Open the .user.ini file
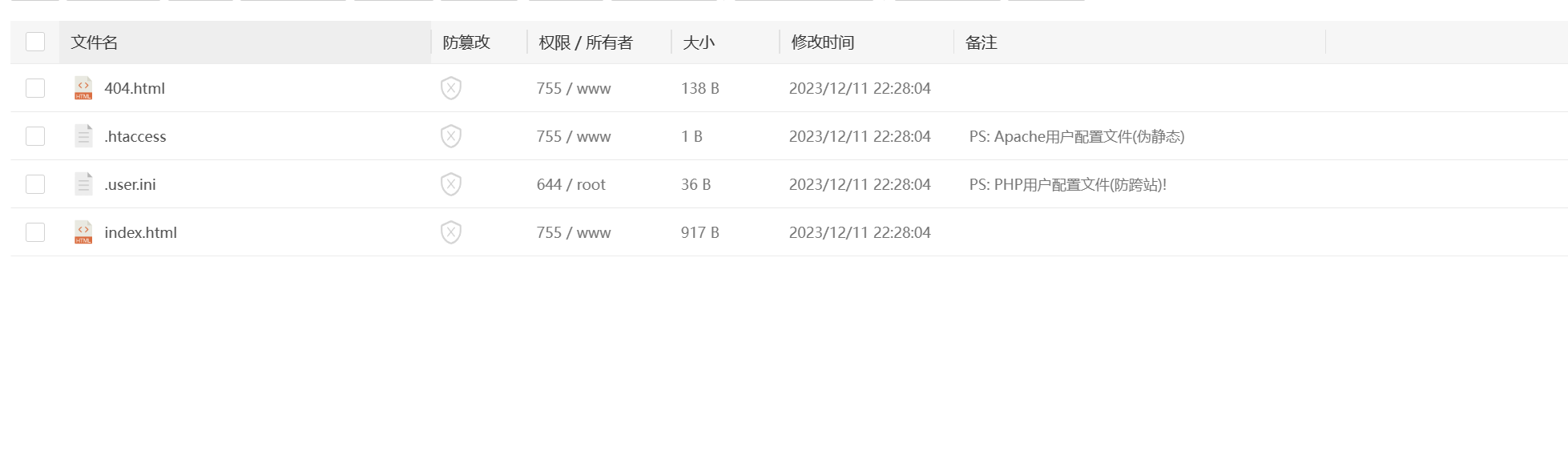 (130, 184)
